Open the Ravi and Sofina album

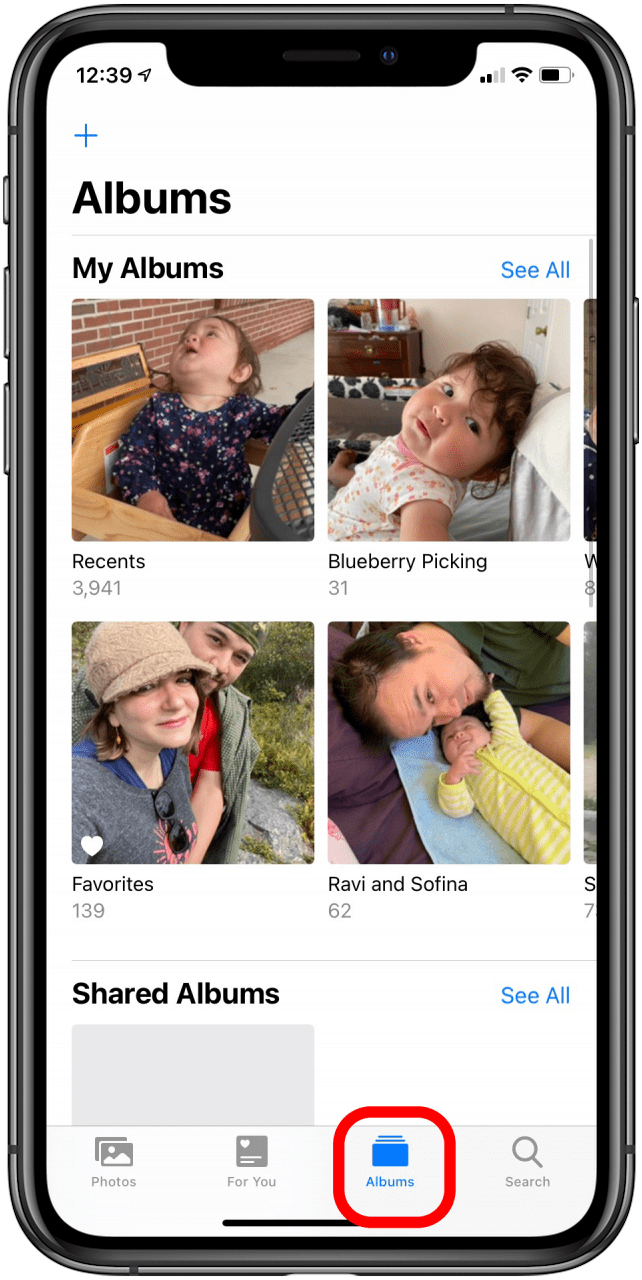pyautogui.click(x=449, y=743)
